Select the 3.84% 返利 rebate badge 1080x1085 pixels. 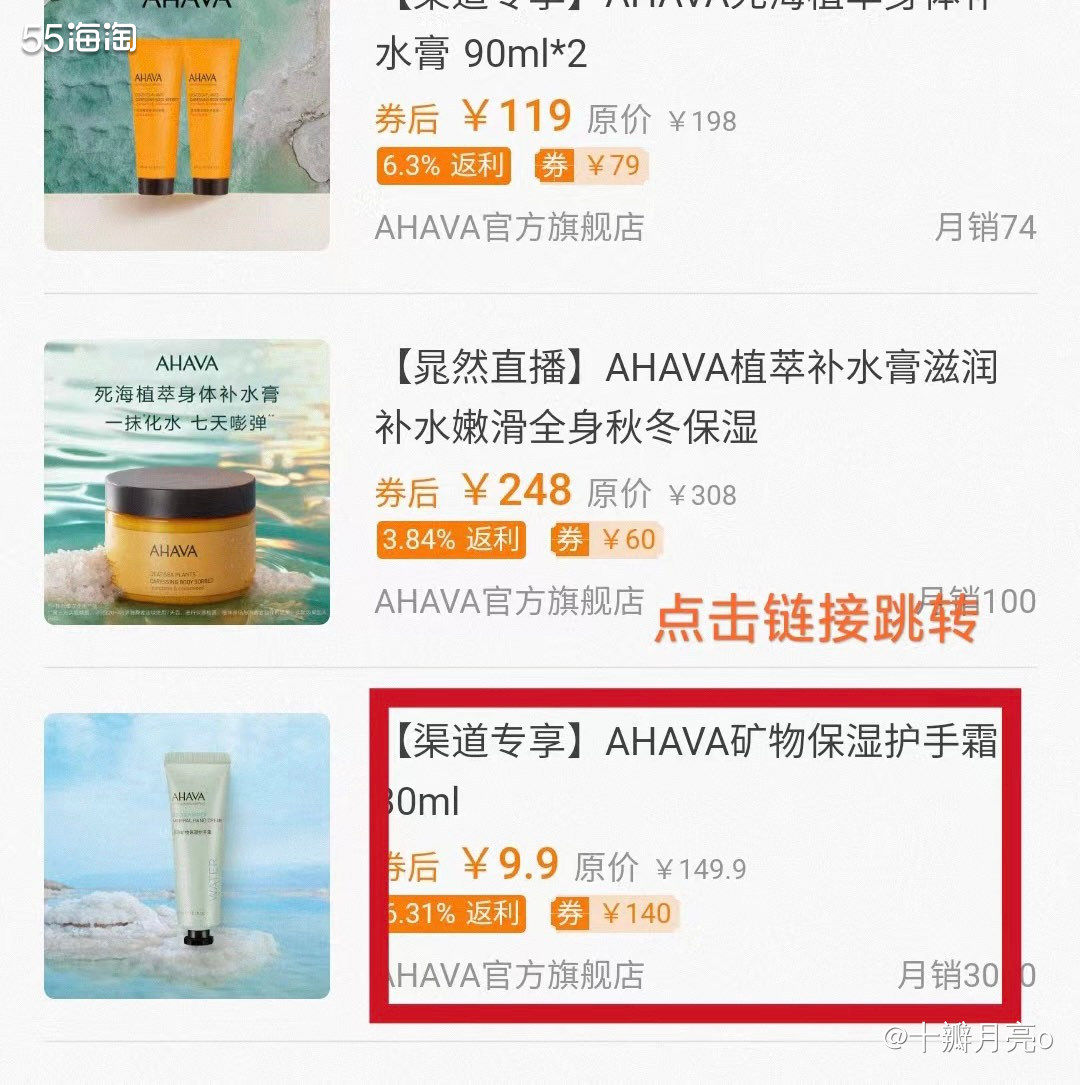(450, 540)
